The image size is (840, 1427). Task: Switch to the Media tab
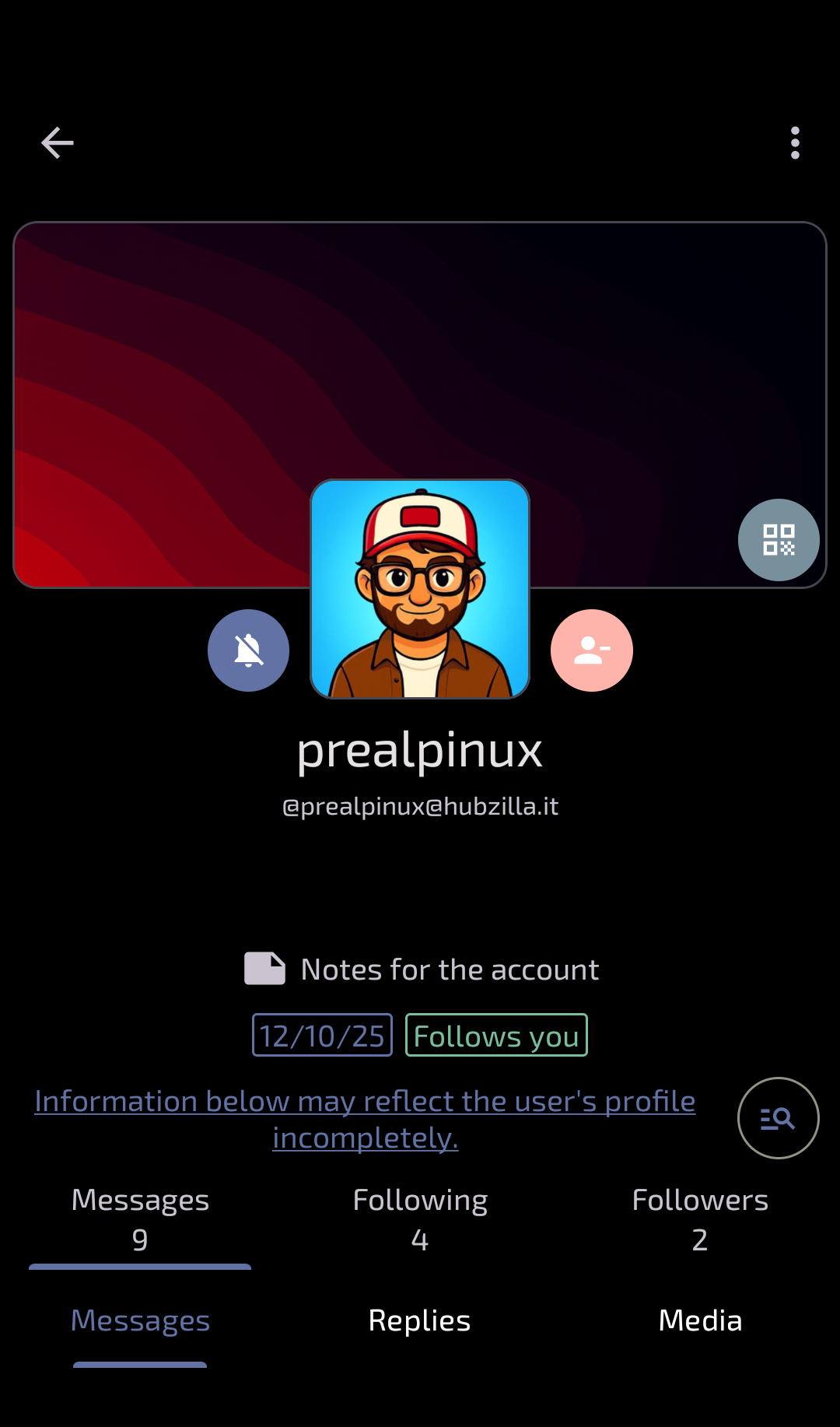point(700,1320)
